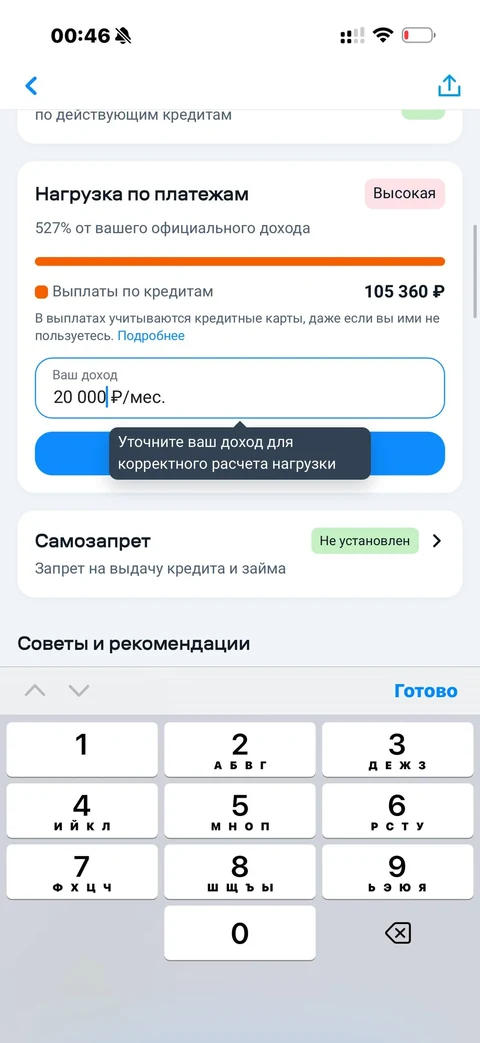Open the Подробнее link about payments
Image resolution: width=480 pixels, height=1043 pixels.
click(151, 336)
